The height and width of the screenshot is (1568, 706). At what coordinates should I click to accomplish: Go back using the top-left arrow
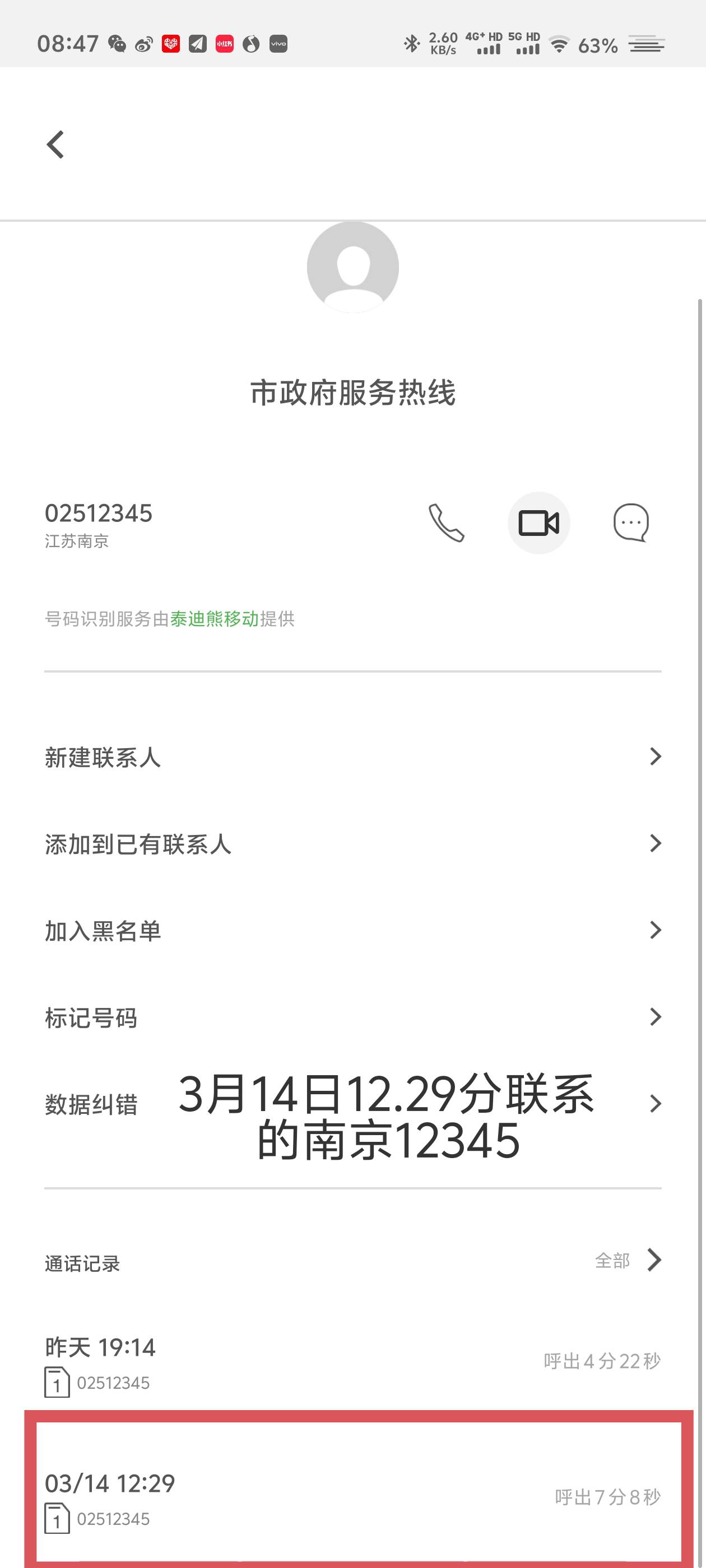coord(55,145)
